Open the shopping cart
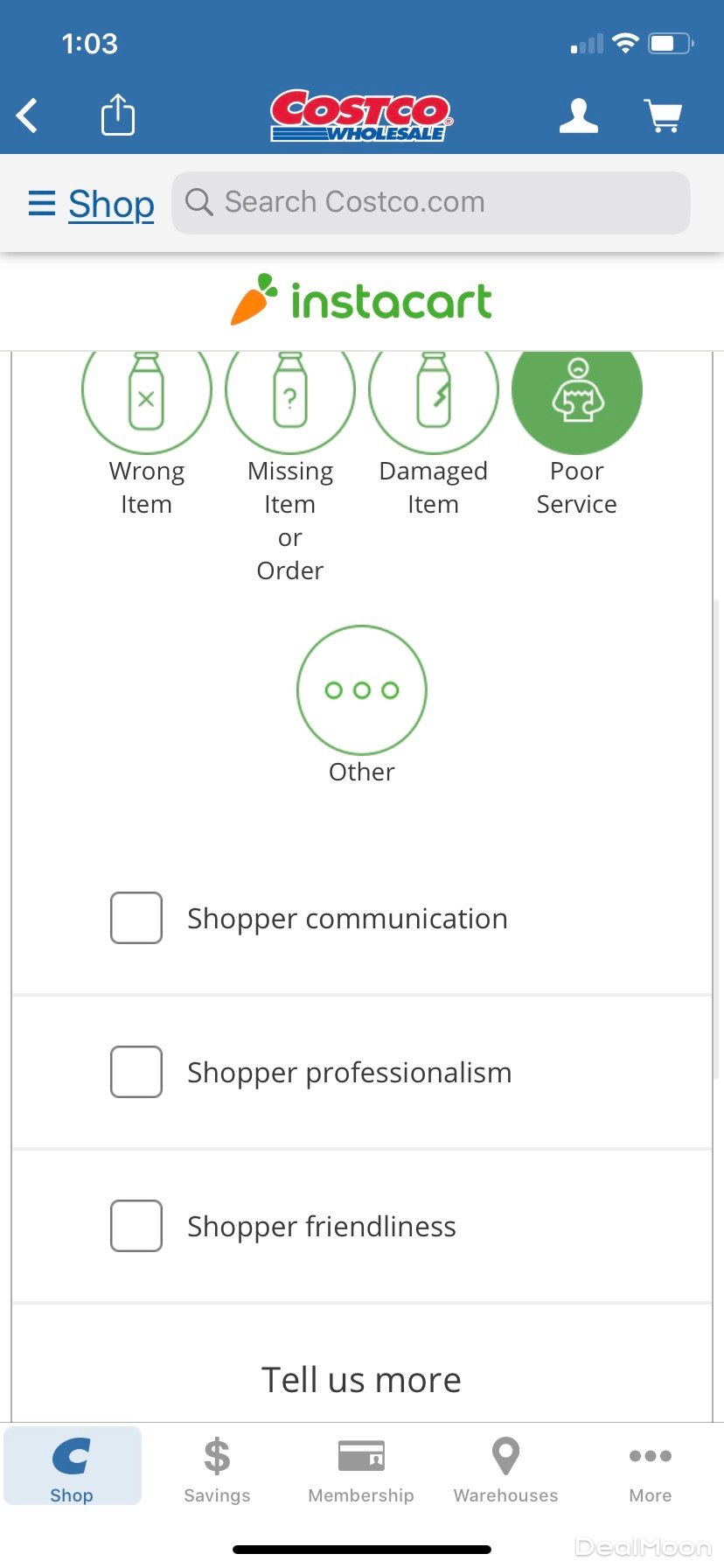The image size is (724, 1568). point(663,115)
